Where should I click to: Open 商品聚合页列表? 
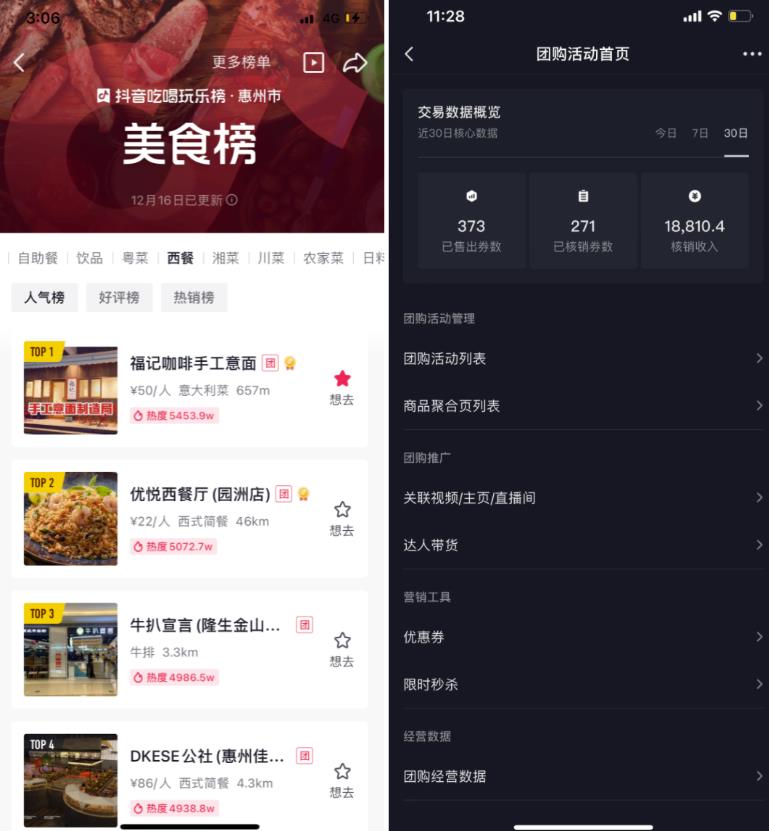point(582,406)
